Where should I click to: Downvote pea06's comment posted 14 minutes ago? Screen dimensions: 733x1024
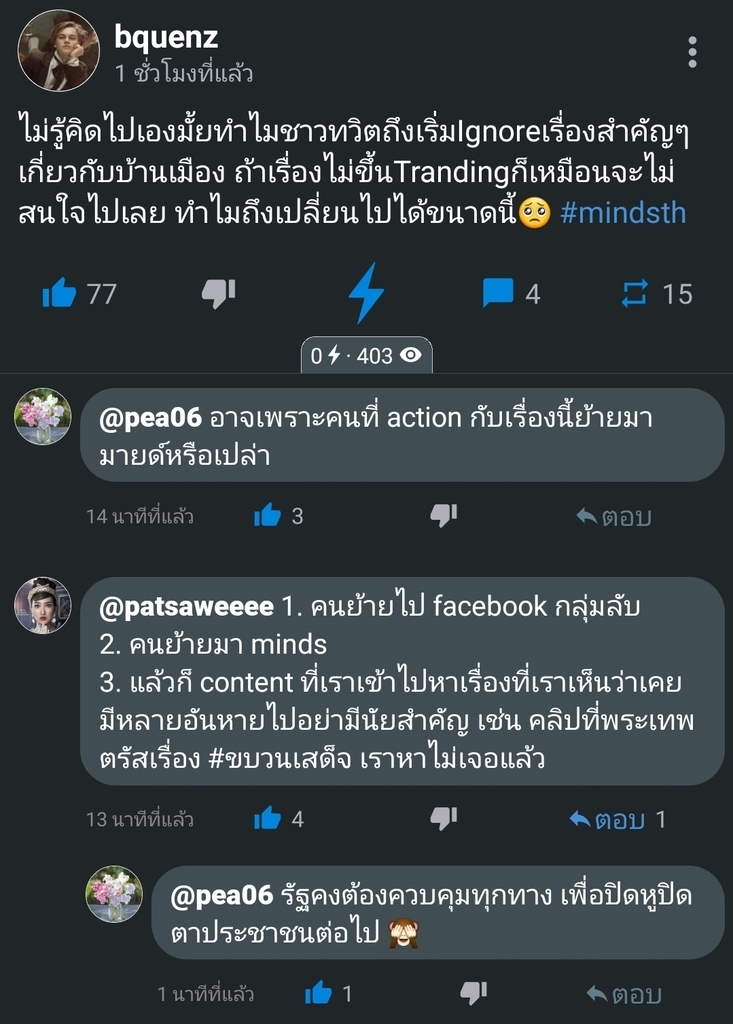pyautogui.click(x=443, y=516)
